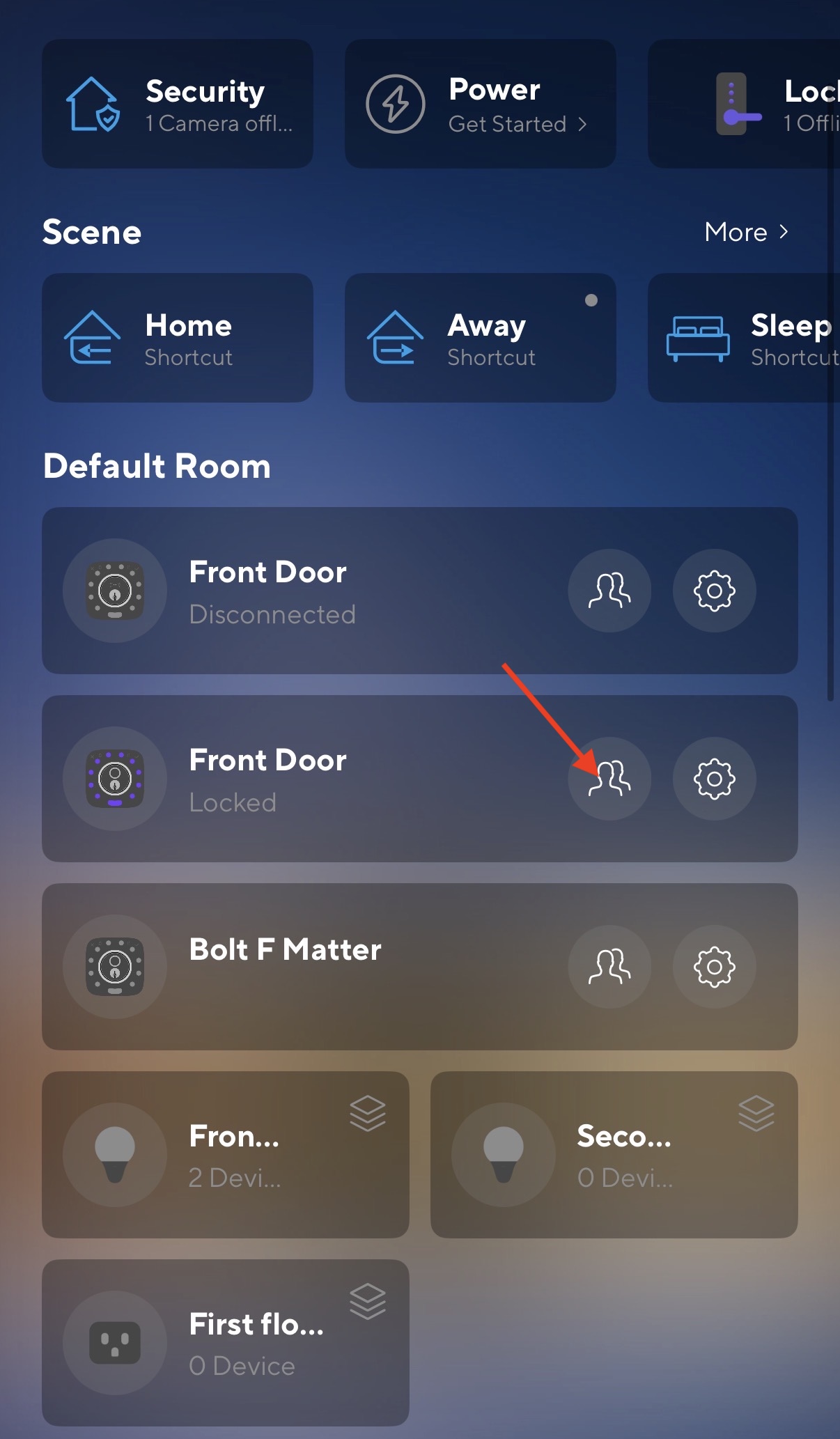Tap the First floor outlet icon
The image size is (840, 1439).
pyautogui.click(x=116, y=1343)
